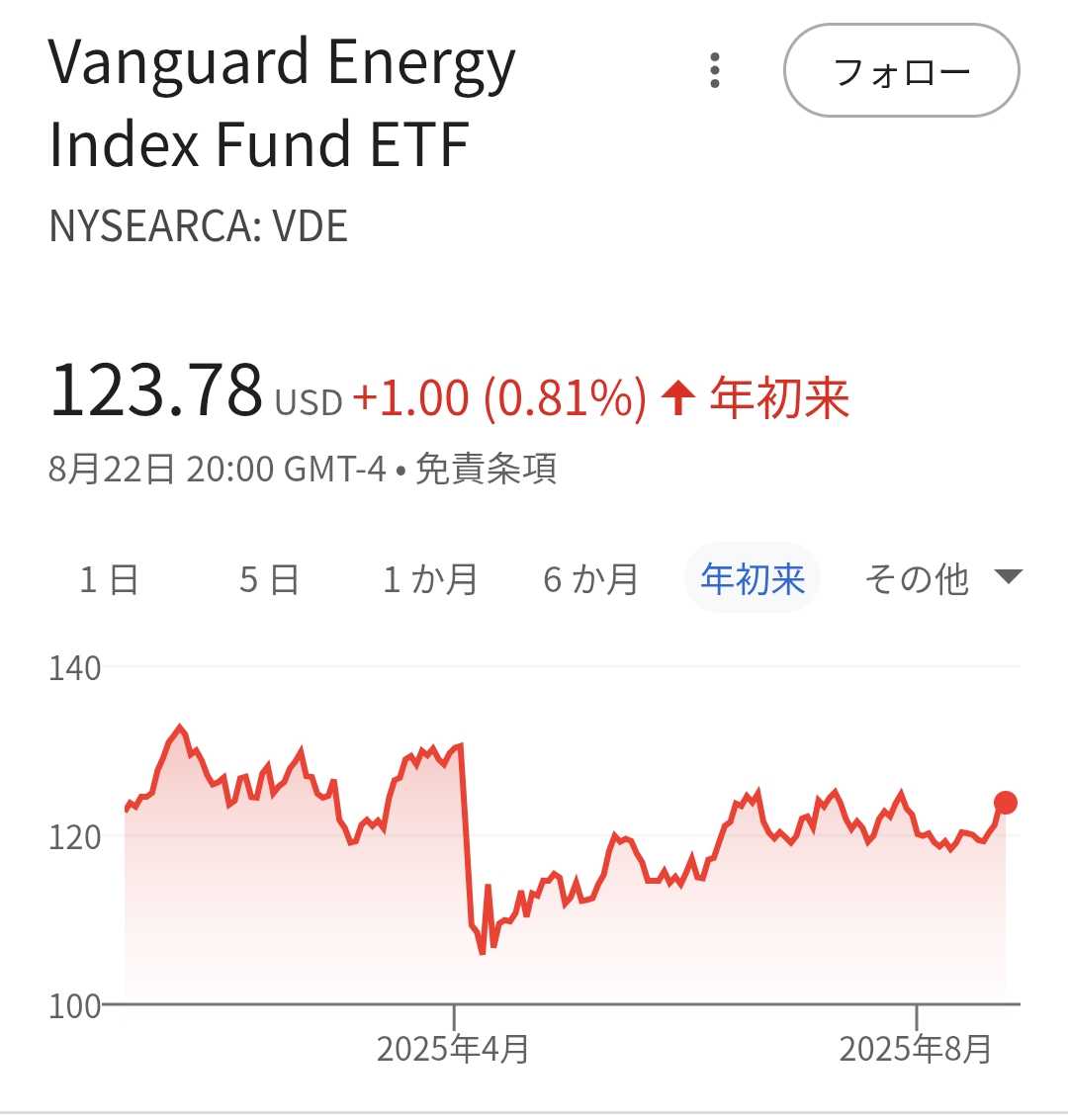Follow the Vanguard Energy ETF with フォロー
The height and width of the screenshot is (1120, 1068).
click(901, 71)
